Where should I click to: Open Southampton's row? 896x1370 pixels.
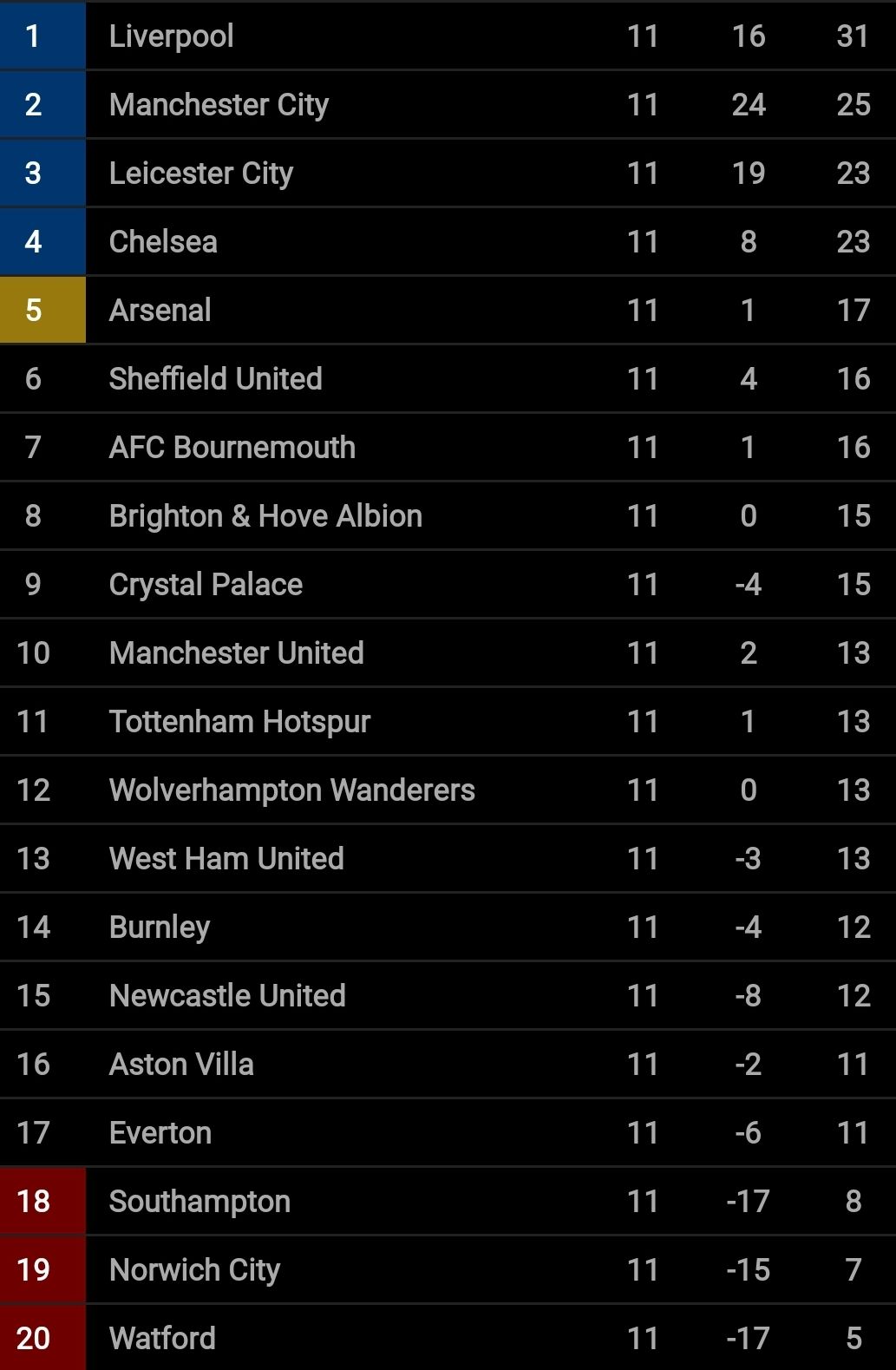(448, 1201)
